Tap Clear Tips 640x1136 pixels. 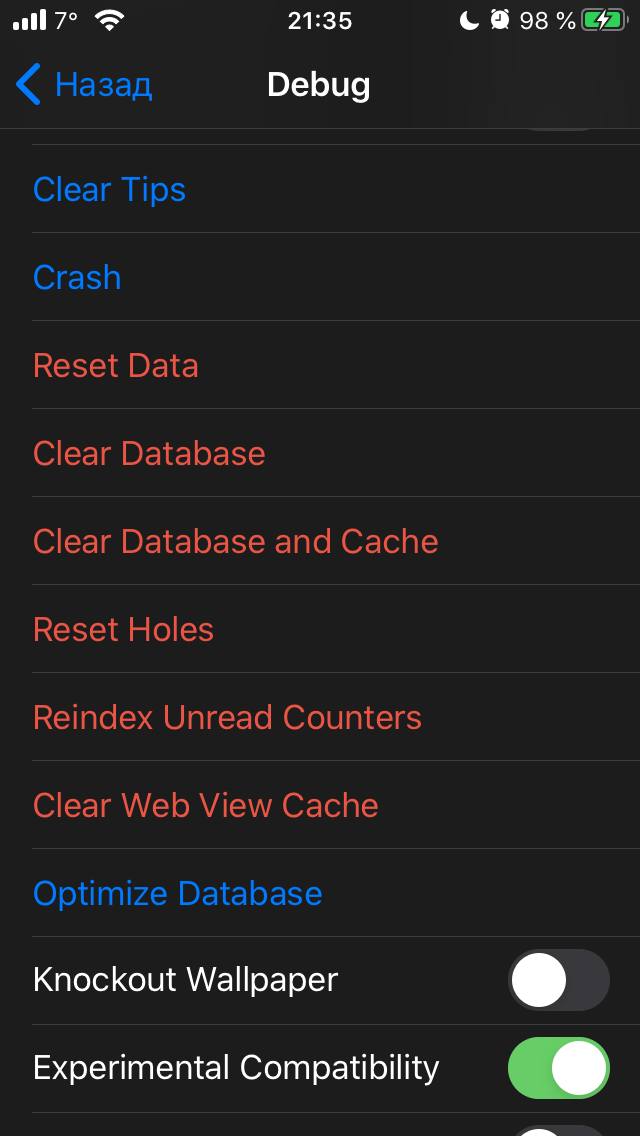coord(109,190)
